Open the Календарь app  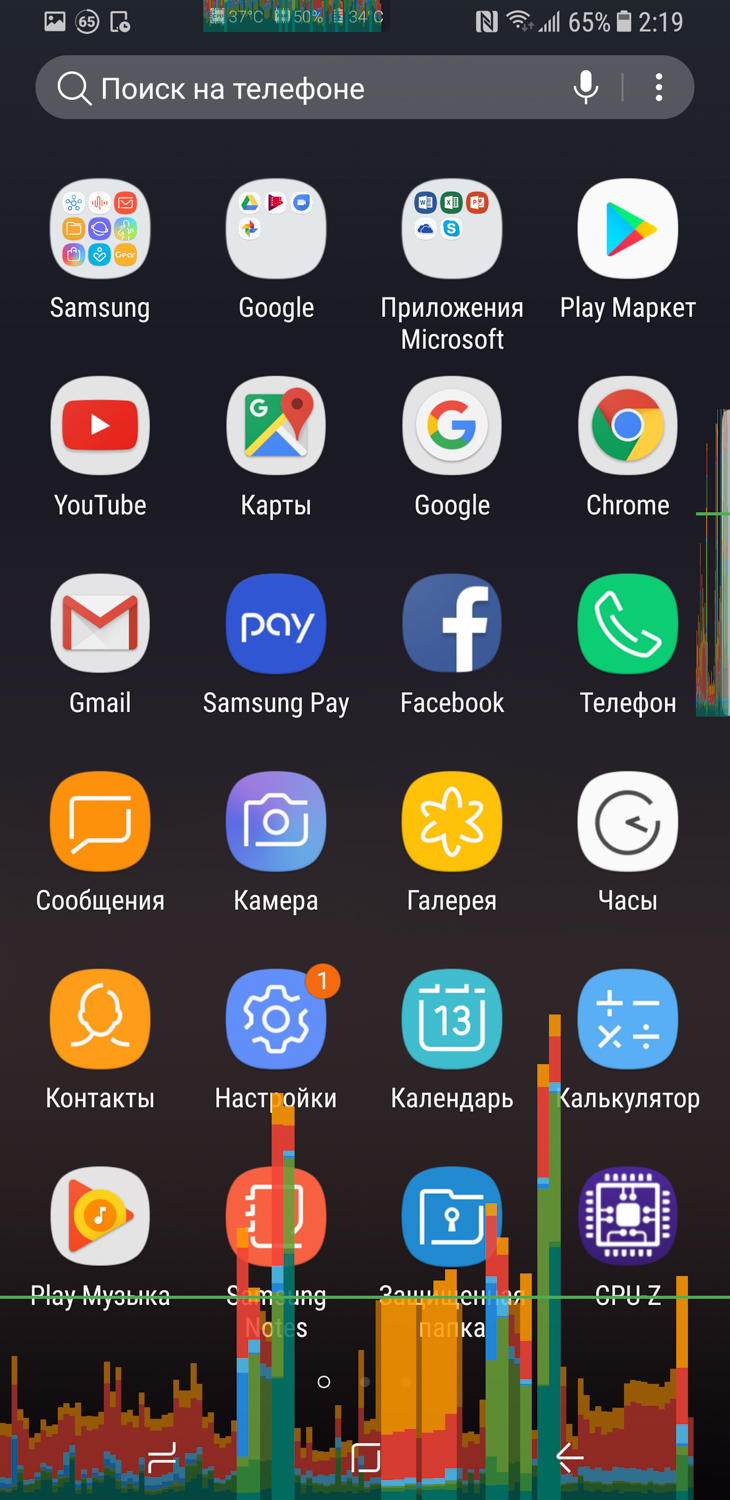(x=452, y=1020)
